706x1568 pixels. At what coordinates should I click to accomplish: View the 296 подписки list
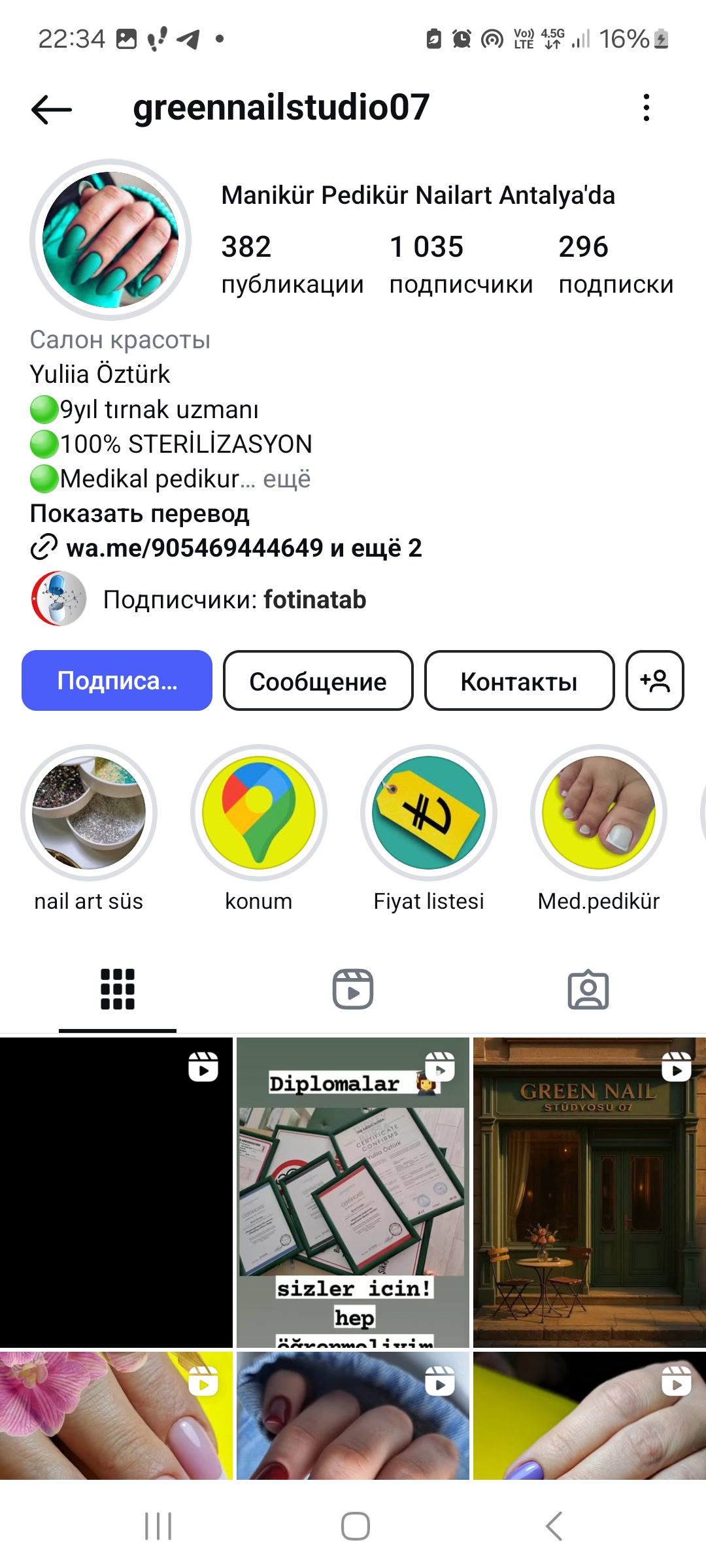[615, 265]
